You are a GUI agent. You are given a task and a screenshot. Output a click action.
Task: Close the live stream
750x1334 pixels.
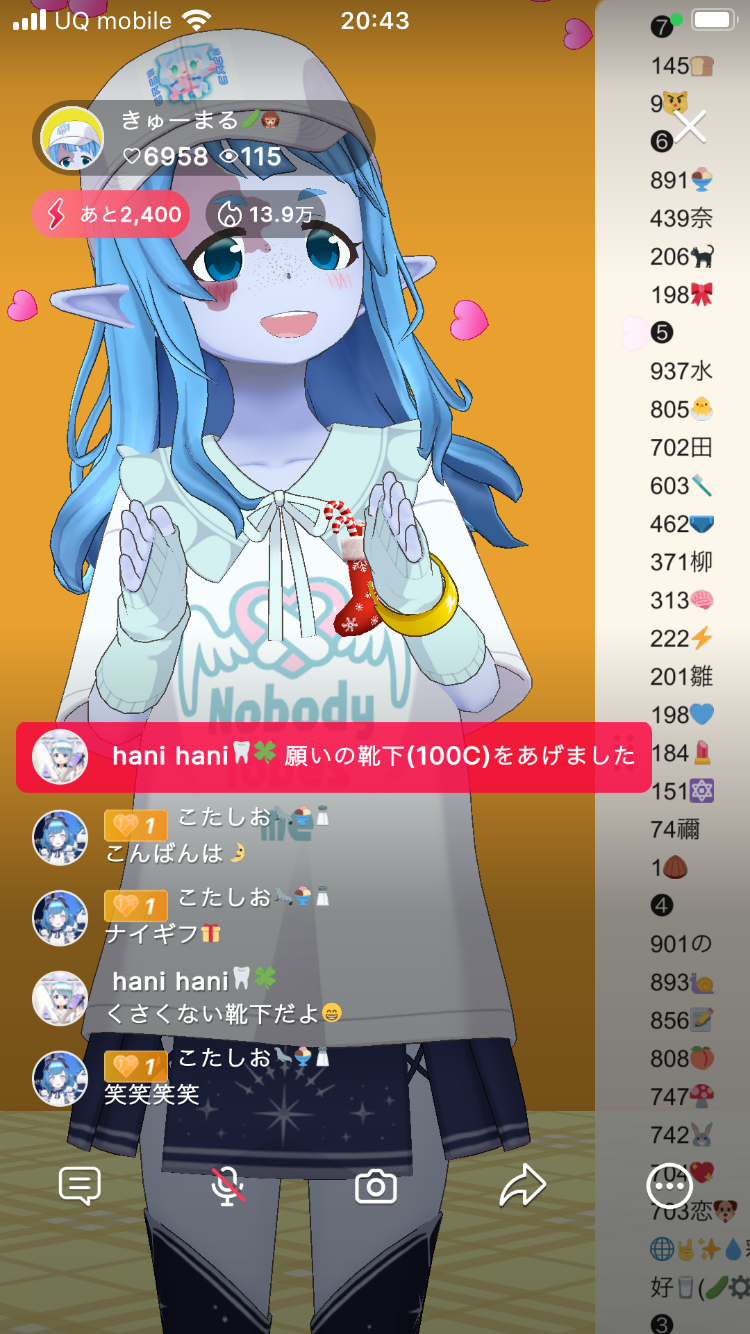click(689, 127)
